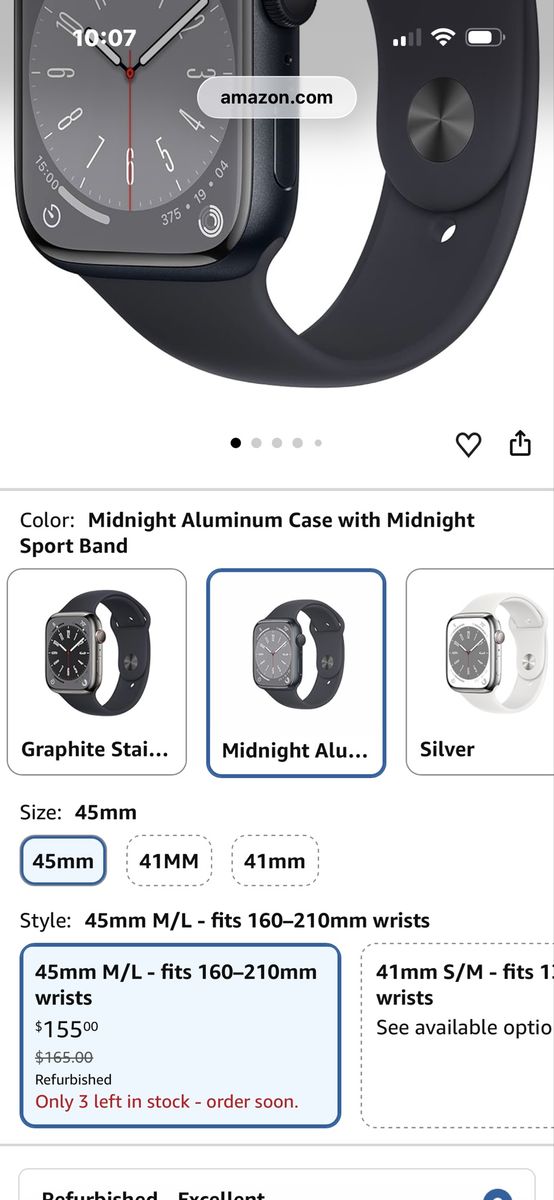
Task: Select the 45mm M/L style card at $155
Action: tap(180, 1035)
